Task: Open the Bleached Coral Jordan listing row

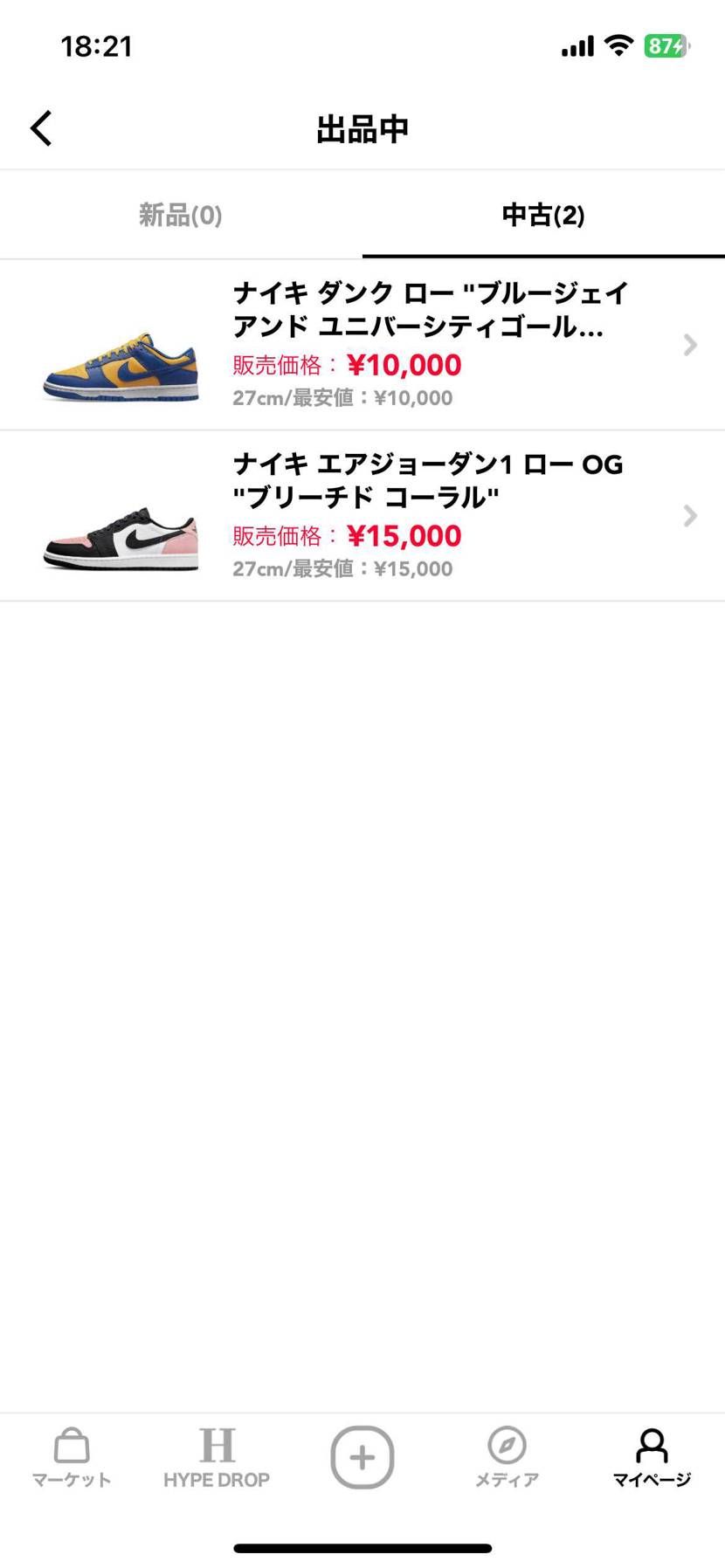Action: (393, 516)
